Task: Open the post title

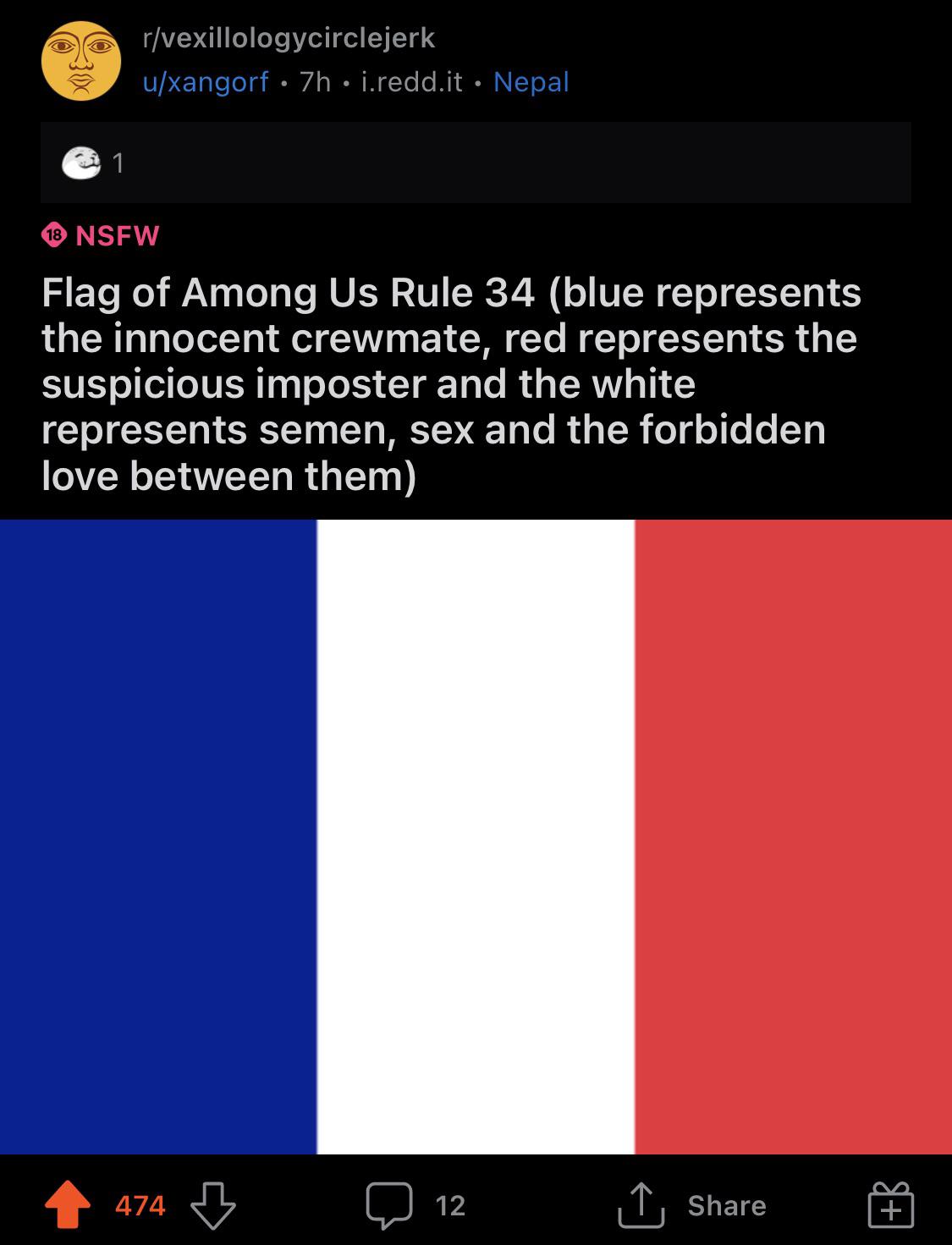Action: point(451,383)
